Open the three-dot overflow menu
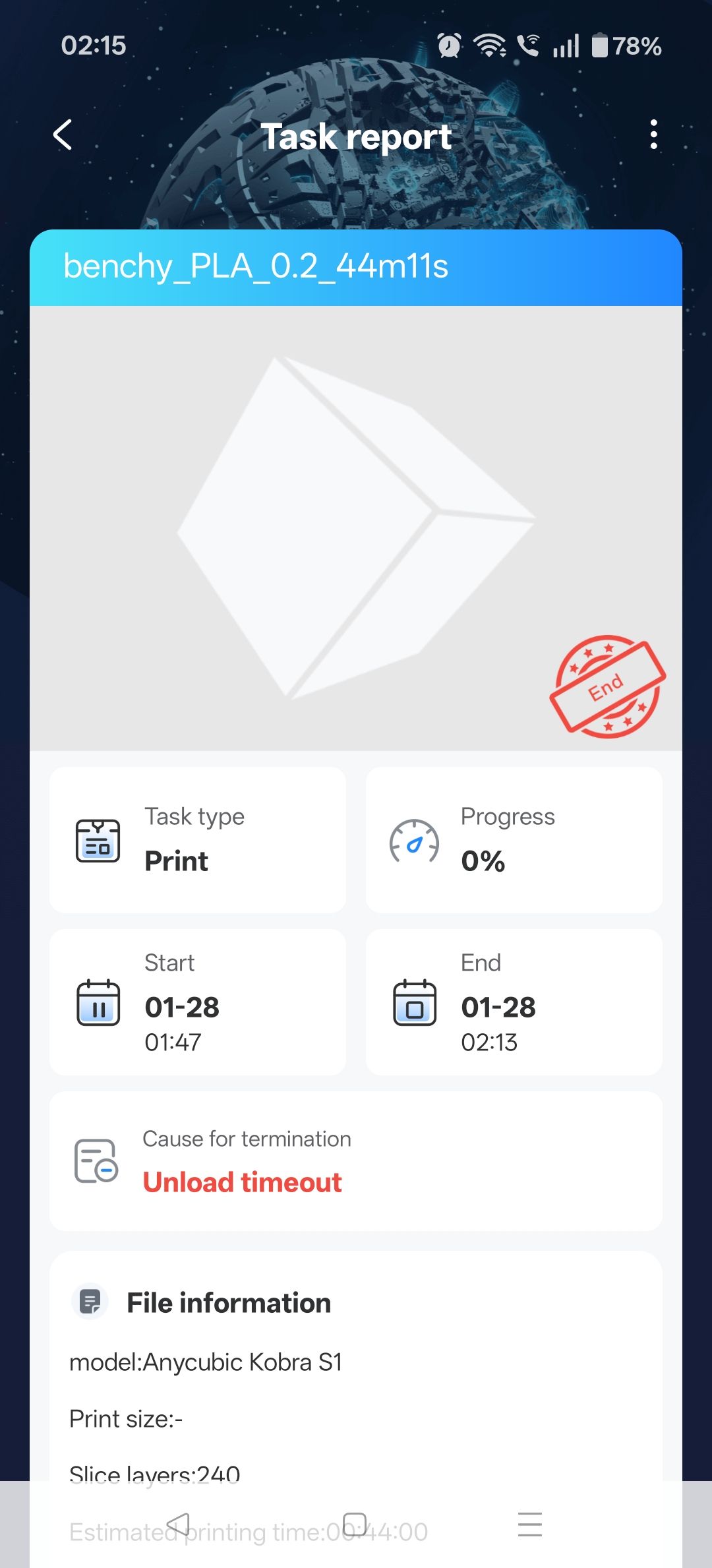This screenshot has height=1568, width=712. 653,135
